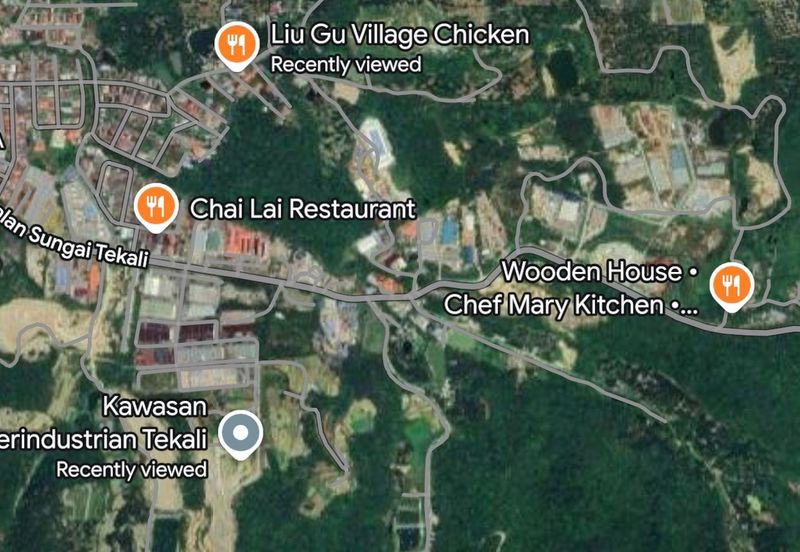
Task: Open the Kawasan Perindustrian Tekali location pin
Action: (x=240, y=434)
